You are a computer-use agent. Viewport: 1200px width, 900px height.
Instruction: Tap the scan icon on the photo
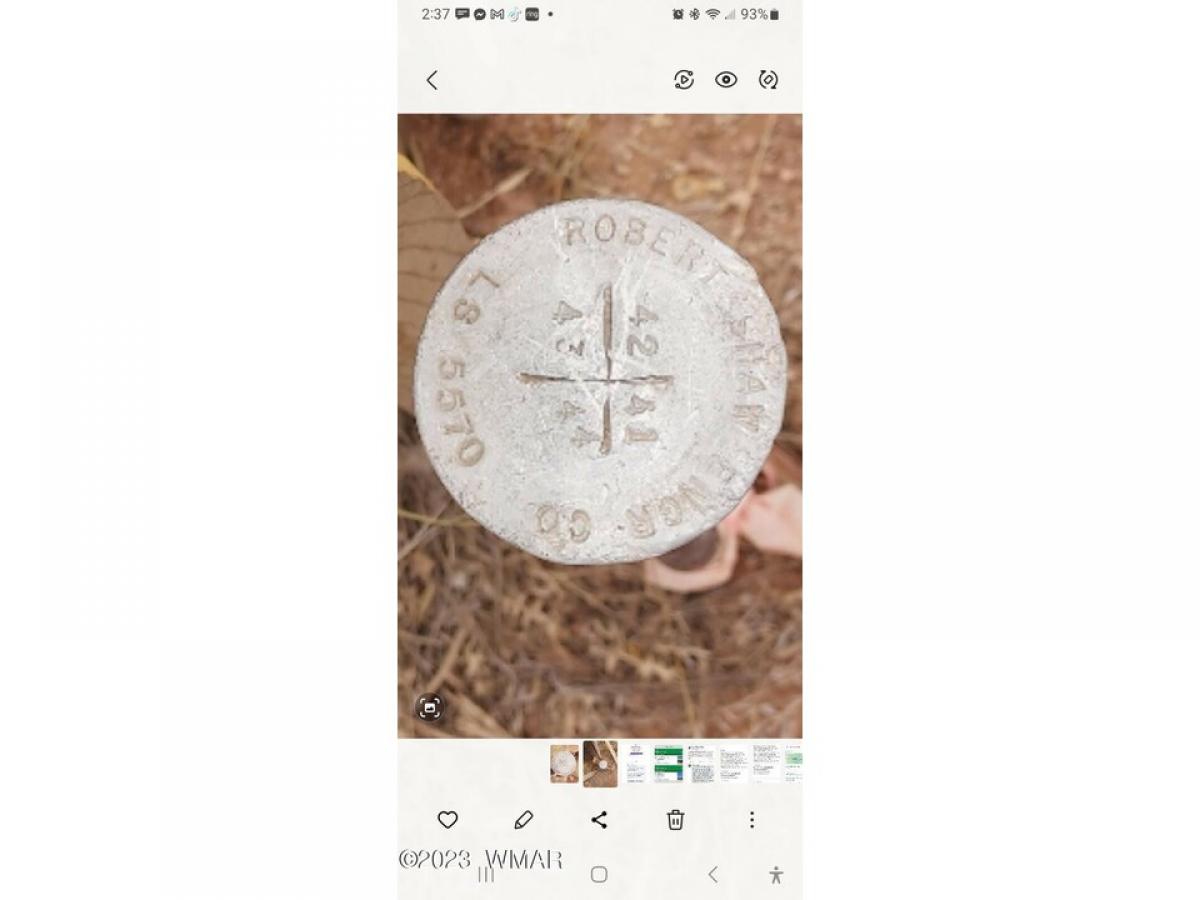[x=430, y=707]
